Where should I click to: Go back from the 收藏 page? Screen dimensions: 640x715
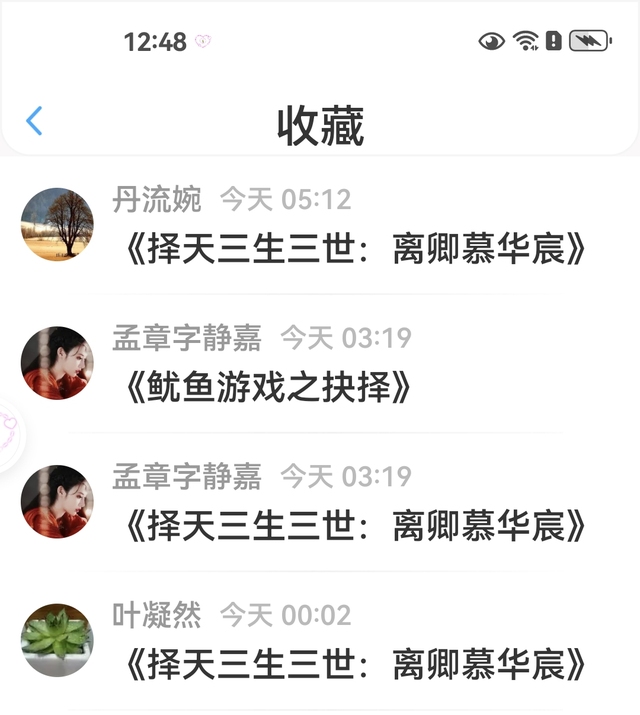[x=34, y=122]
